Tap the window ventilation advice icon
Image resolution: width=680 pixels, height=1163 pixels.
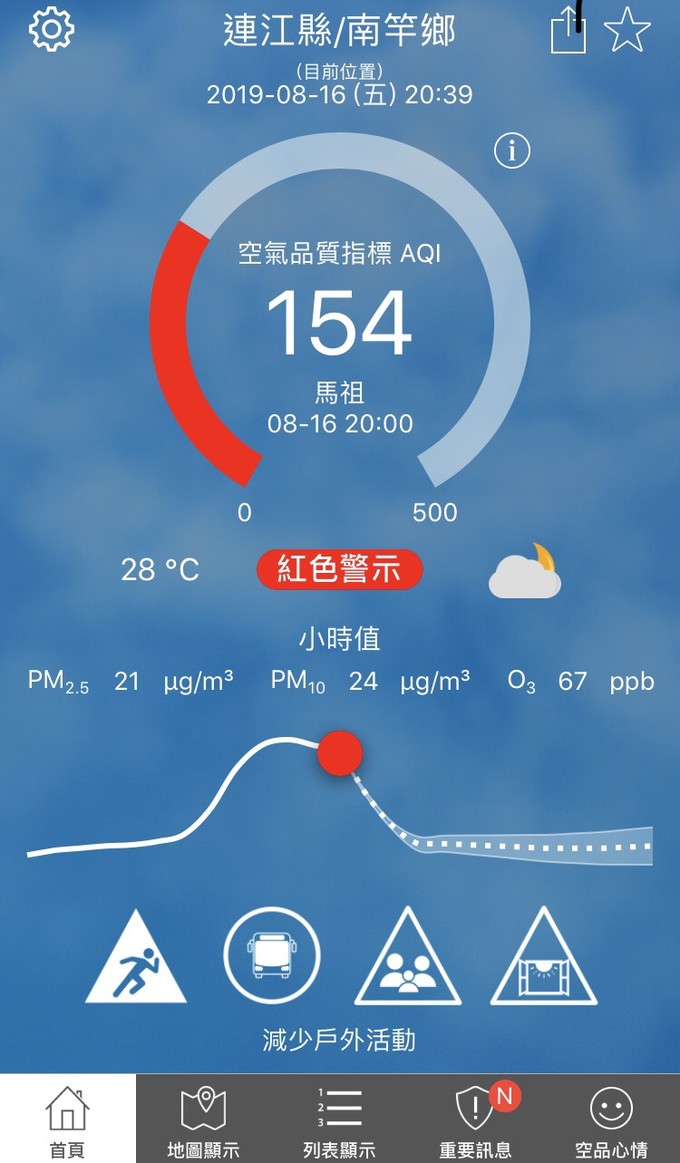click(544, 958)
